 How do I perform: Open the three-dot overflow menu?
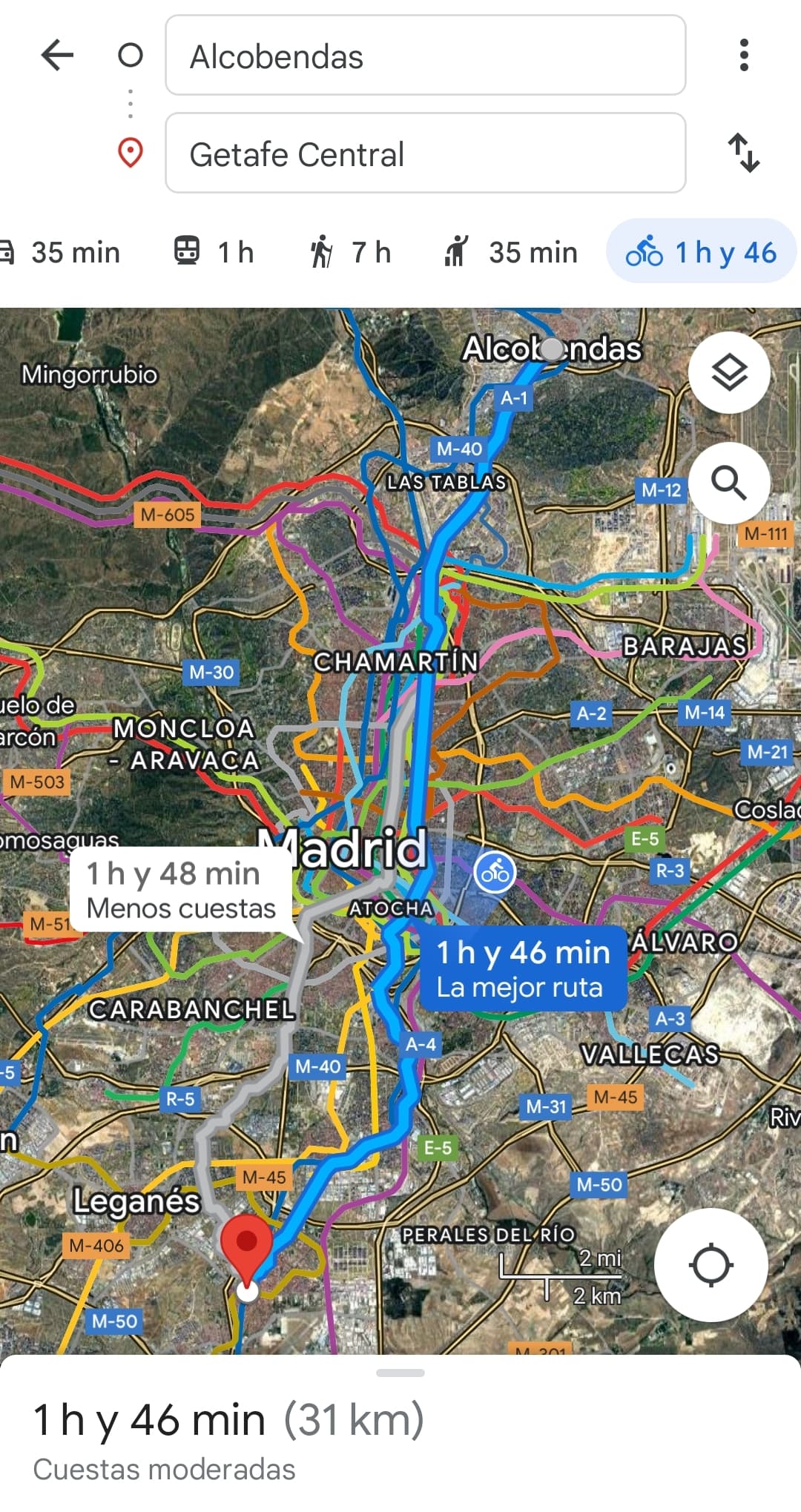point(744,56)
